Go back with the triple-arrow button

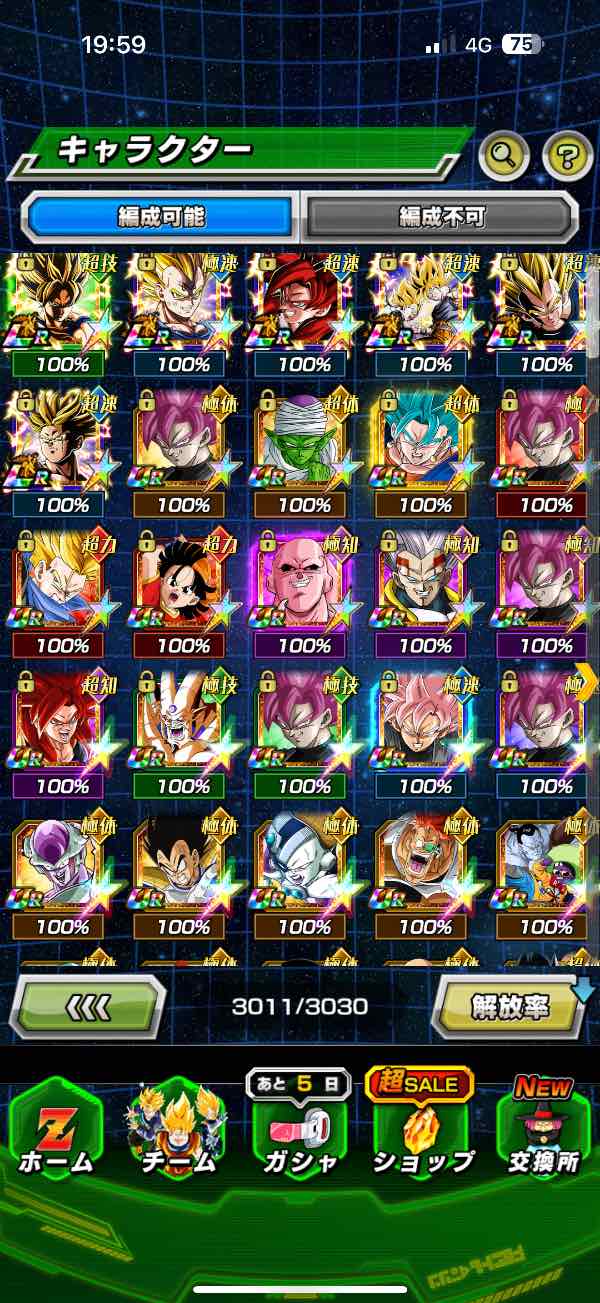[88, 1007]
